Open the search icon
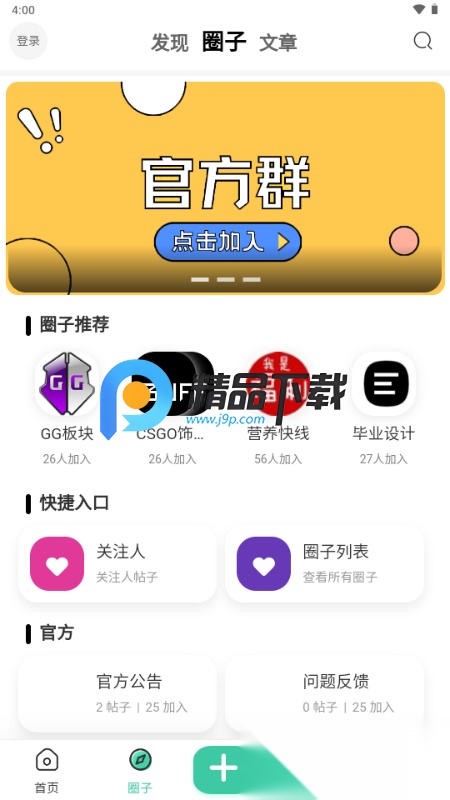450x800 pixels. click(422, 41)
